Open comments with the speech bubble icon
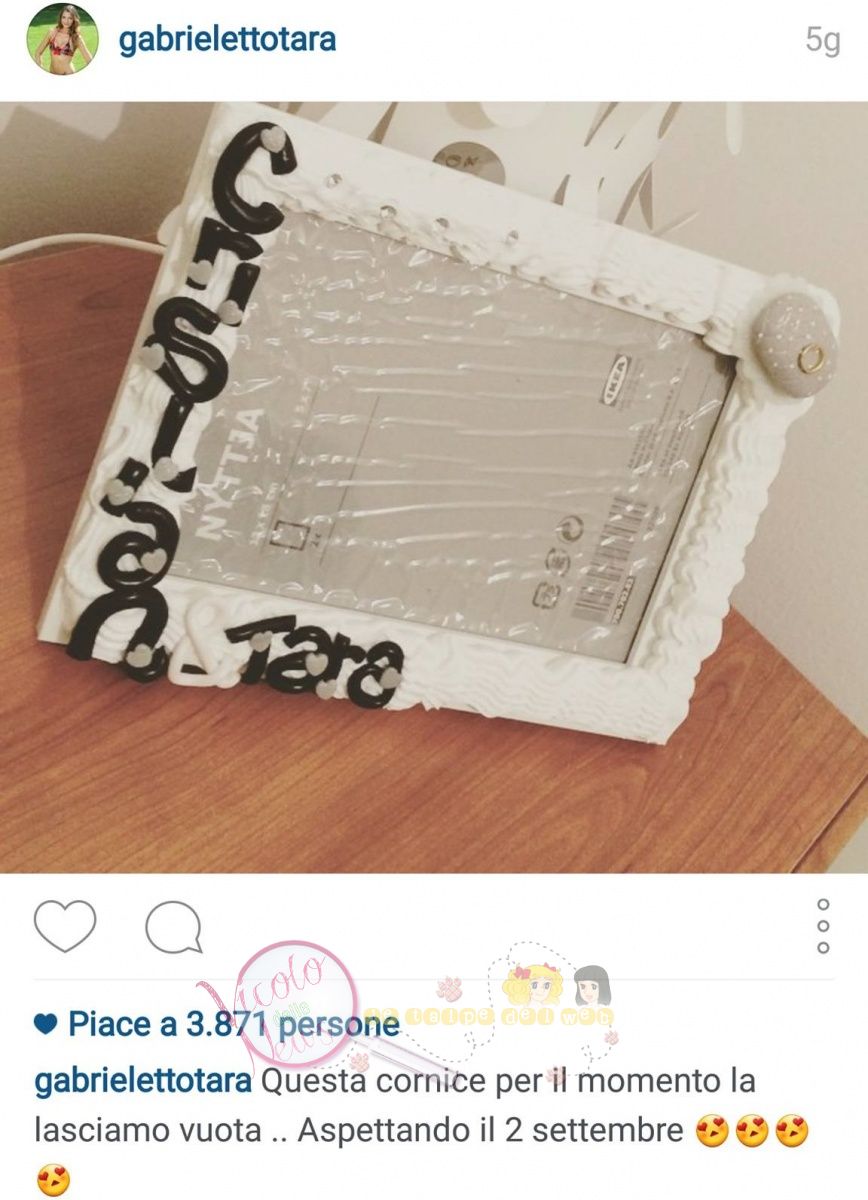 (x=174, y=927)
